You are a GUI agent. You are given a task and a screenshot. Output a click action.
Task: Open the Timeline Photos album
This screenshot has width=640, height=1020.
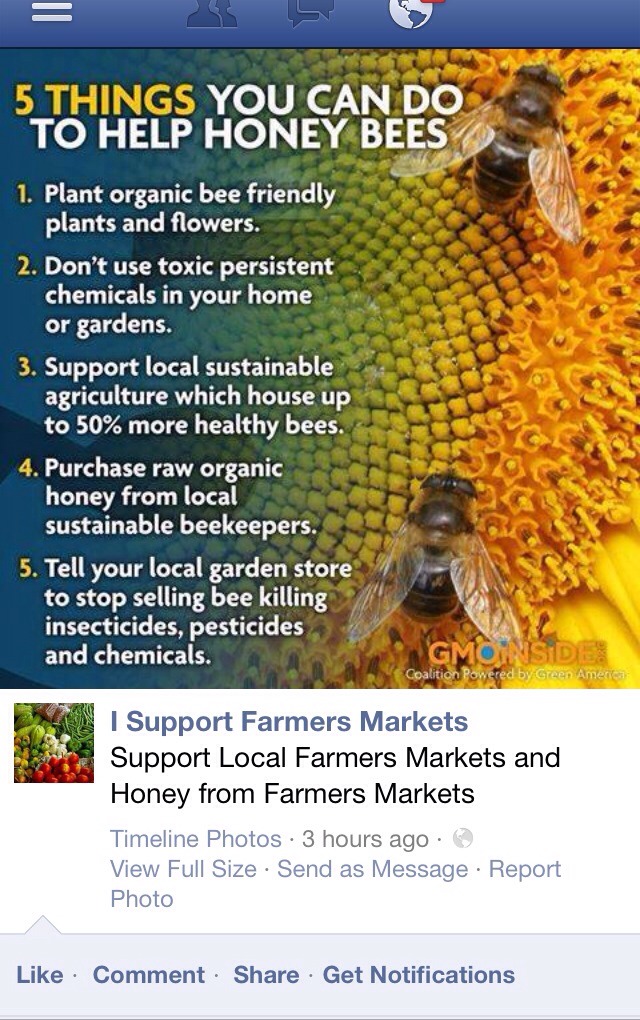point(195,839)
